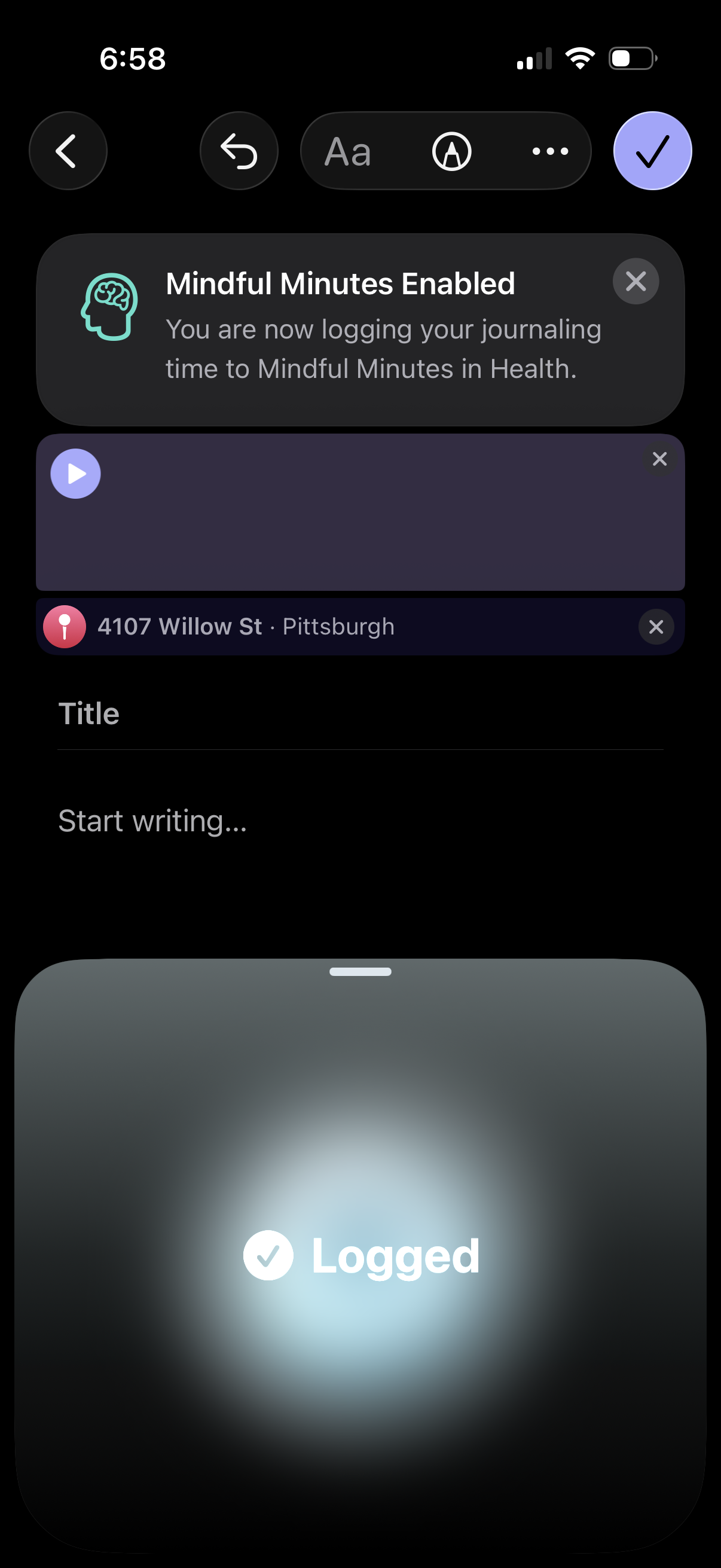Play the attached audio recording
This screenshot has height=1568, width=721.
coord(75,474)
